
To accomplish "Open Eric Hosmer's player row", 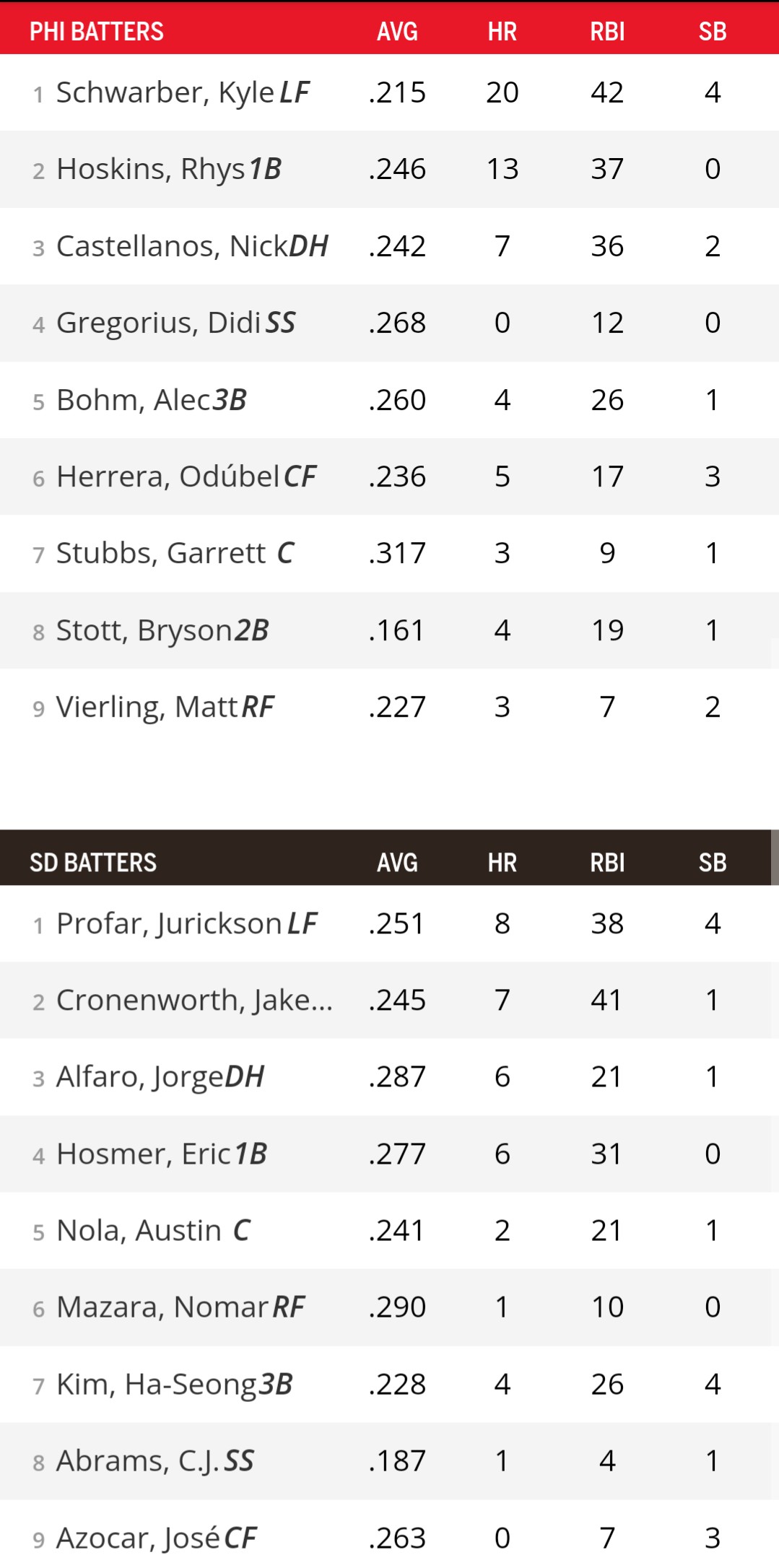I will (144, 1154).
